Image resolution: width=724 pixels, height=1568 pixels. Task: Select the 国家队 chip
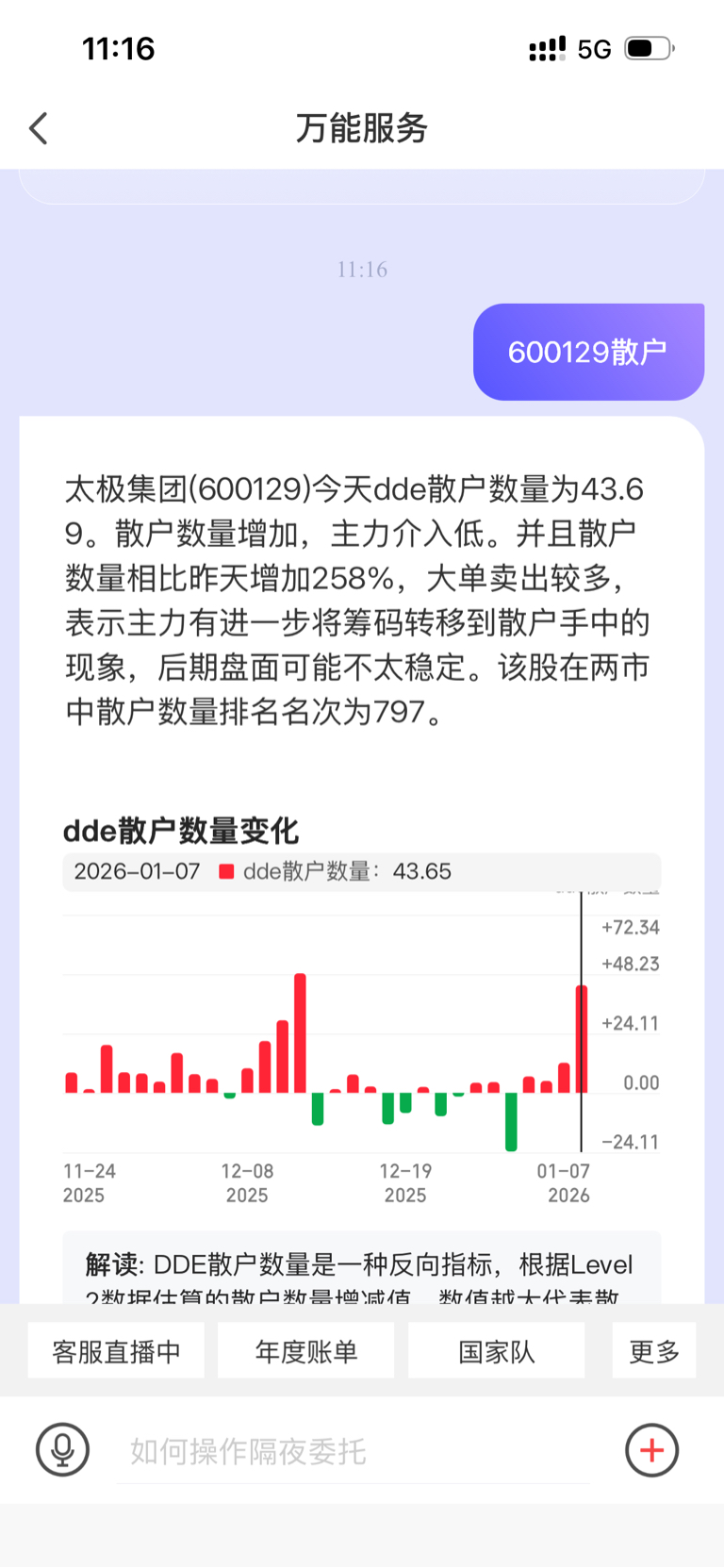coord(497,1351)
